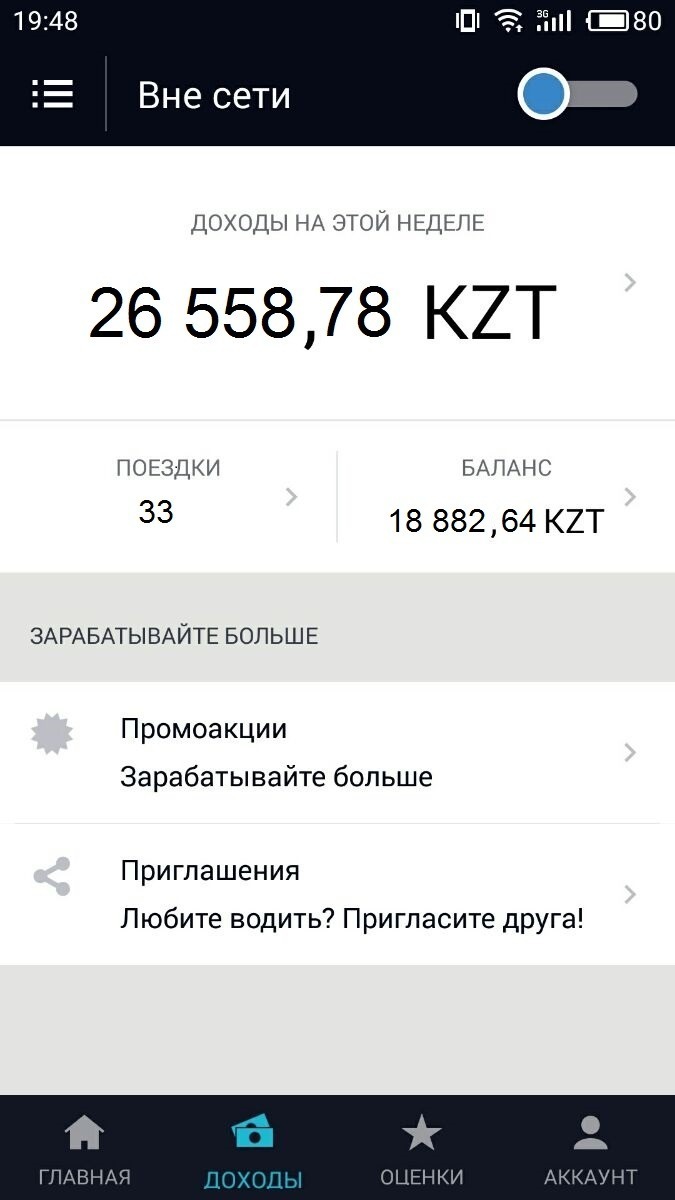Go to the Оценки tab
Viewport: 675px width, 1200px height.
pyautogui.click(x=422, y=1150)
